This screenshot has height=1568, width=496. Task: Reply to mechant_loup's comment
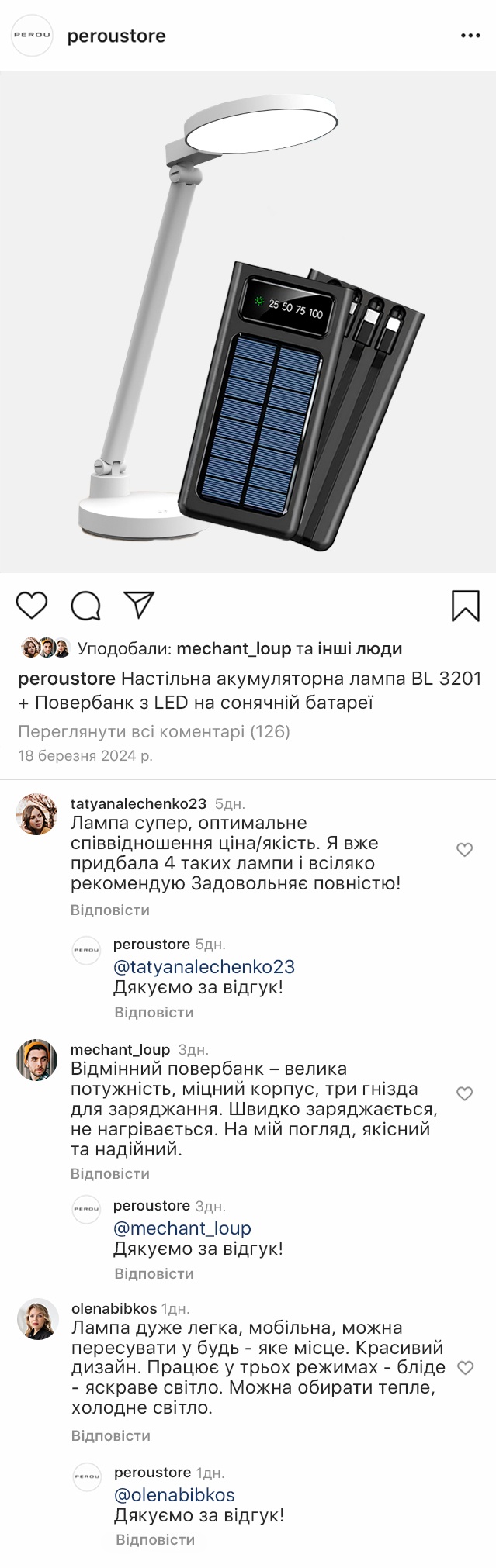click(110, 1173)
